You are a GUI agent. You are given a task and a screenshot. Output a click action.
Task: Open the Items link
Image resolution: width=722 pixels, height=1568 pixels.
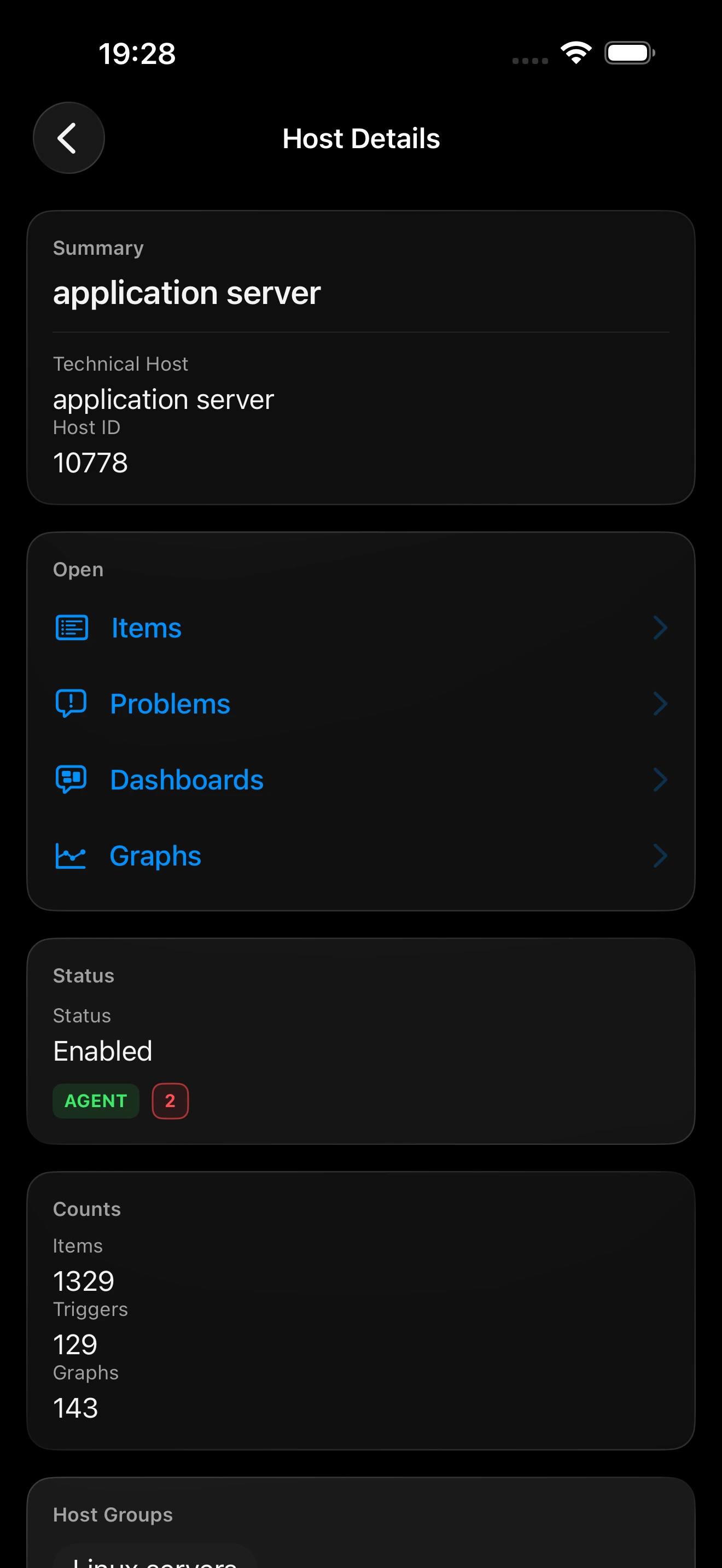tap(146, 627)
